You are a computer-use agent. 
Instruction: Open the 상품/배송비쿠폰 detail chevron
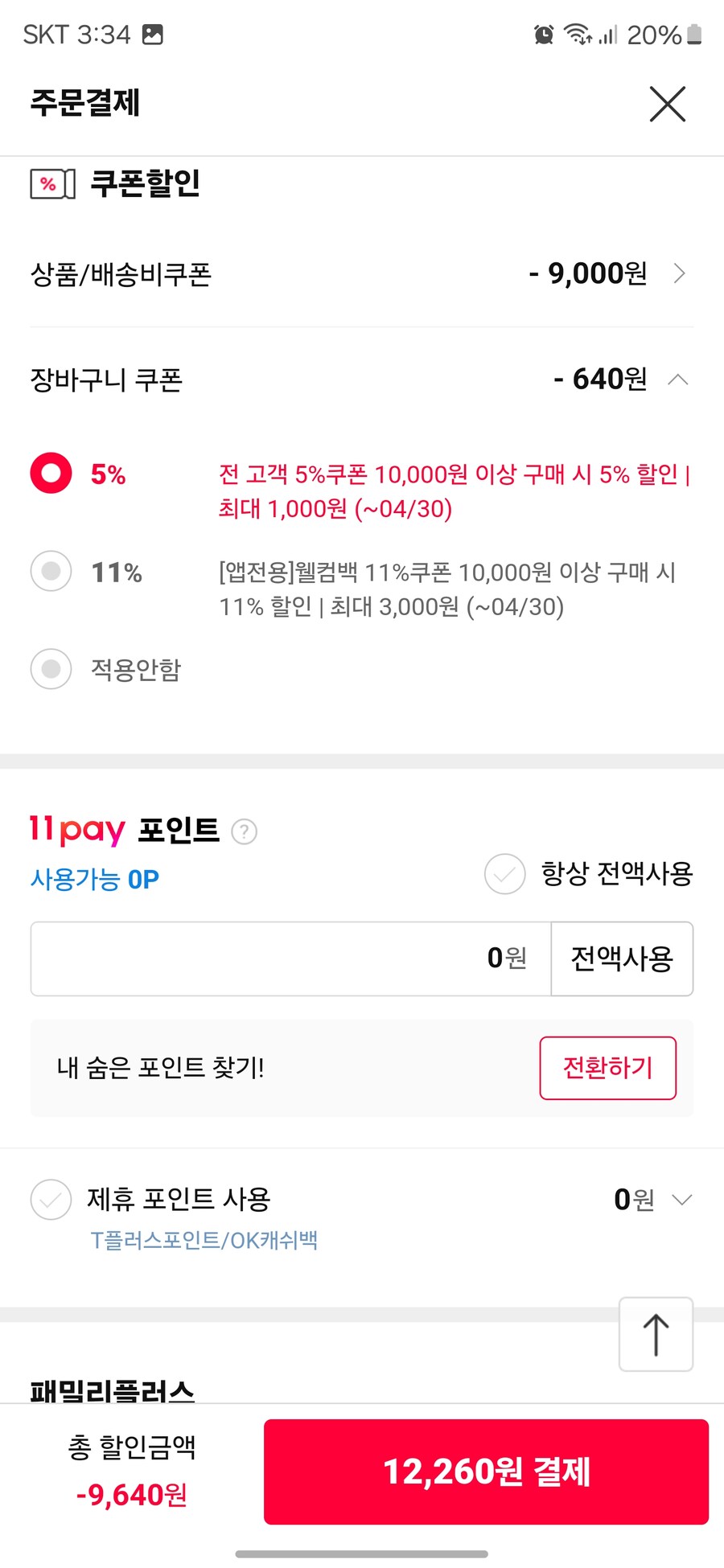tap(680, 273)
